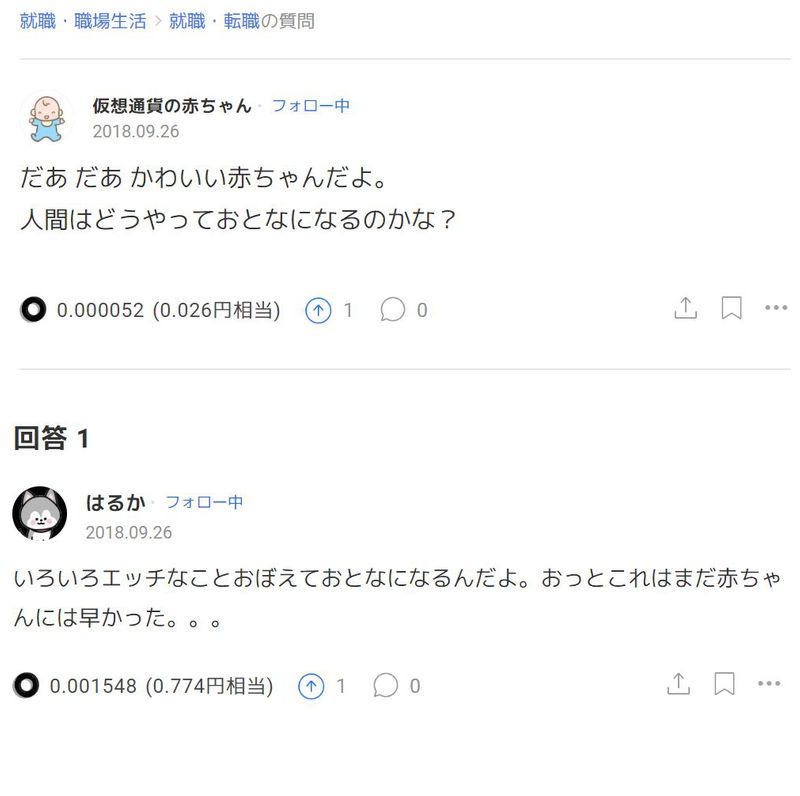The image size is (800, 796).
Task: Open comments on the question
Action: [393, 310]
